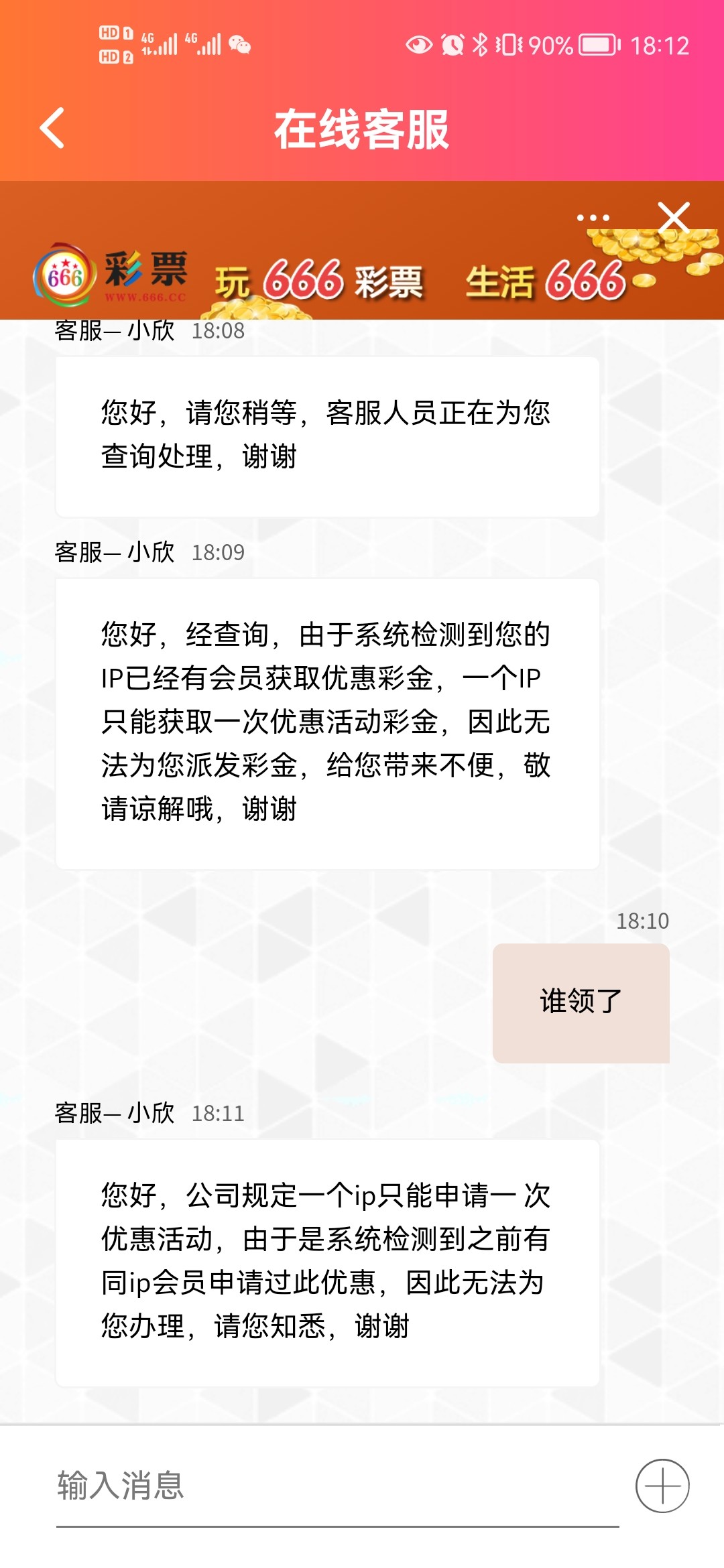
Task: Focus the 输入消息 message field
Action: (335, 1486)
